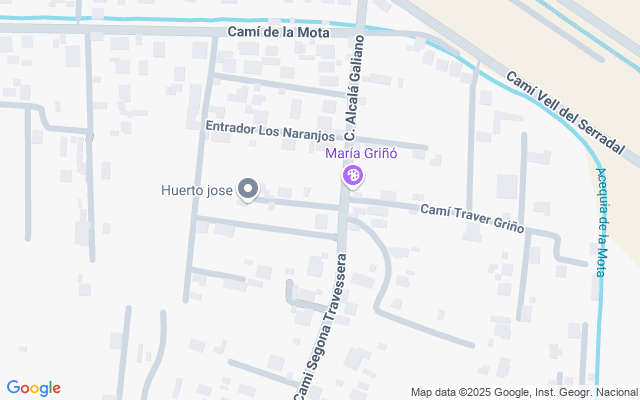Open the María Griñó map pin
The height and width of the screenshot is (400, 640).
(x=353, y=177)
